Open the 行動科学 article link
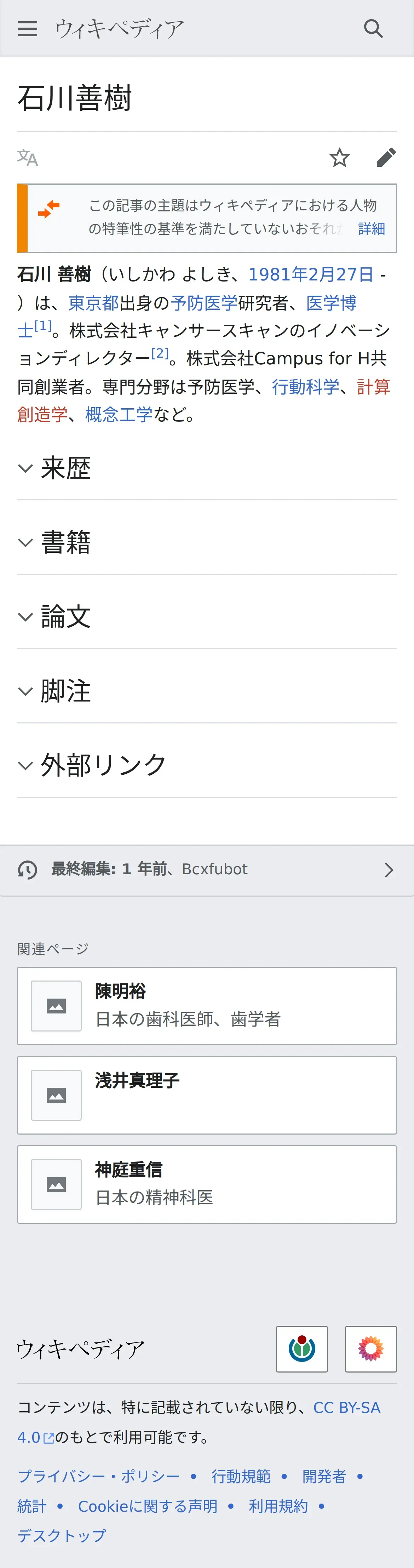This screenshot has width=414, height=1568. pos(305,387)
